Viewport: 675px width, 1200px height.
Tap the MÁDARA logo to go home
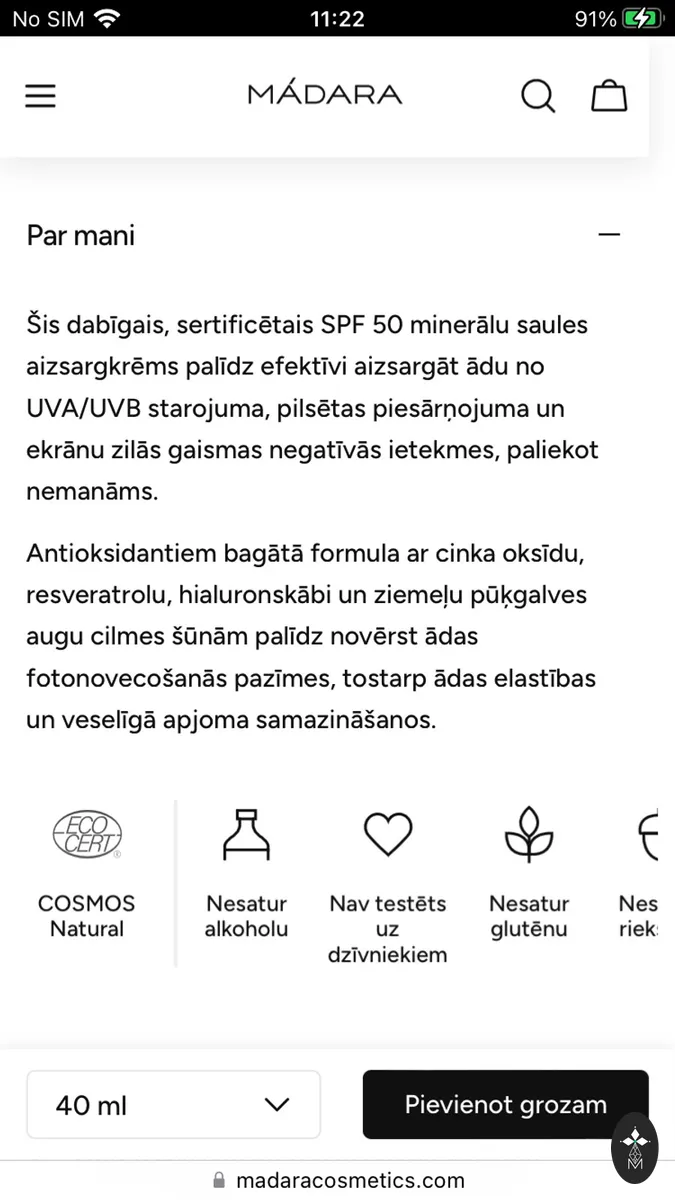point(325,94)
